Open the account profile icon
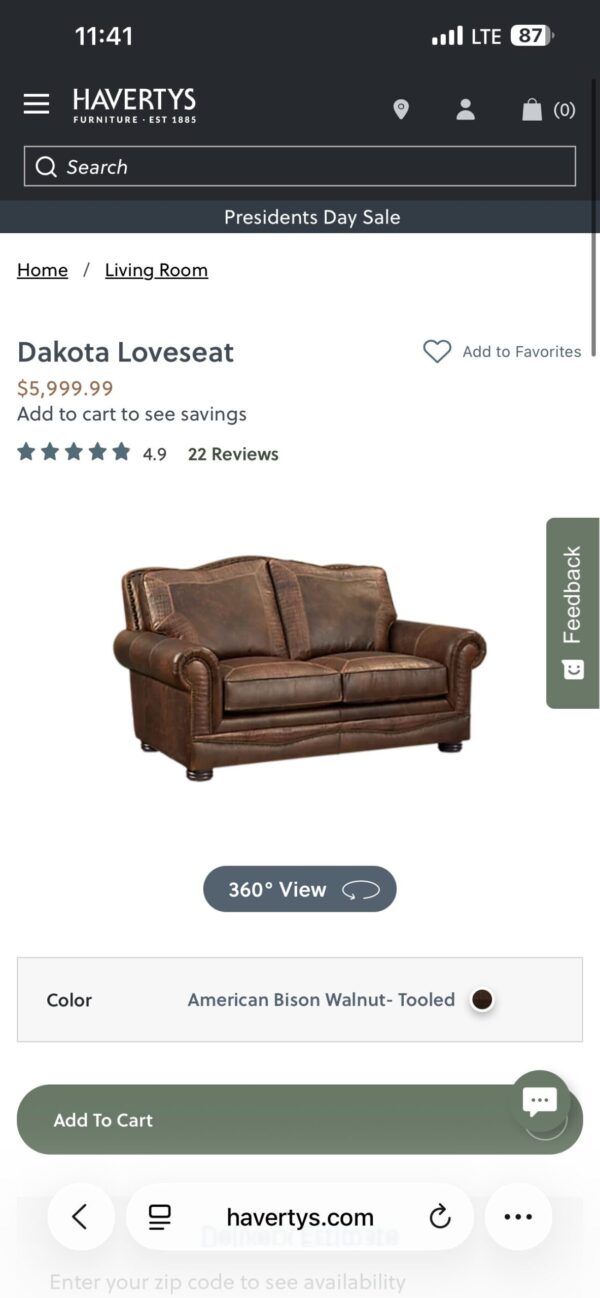This screenshot has height=1298, width=600. 465,109
